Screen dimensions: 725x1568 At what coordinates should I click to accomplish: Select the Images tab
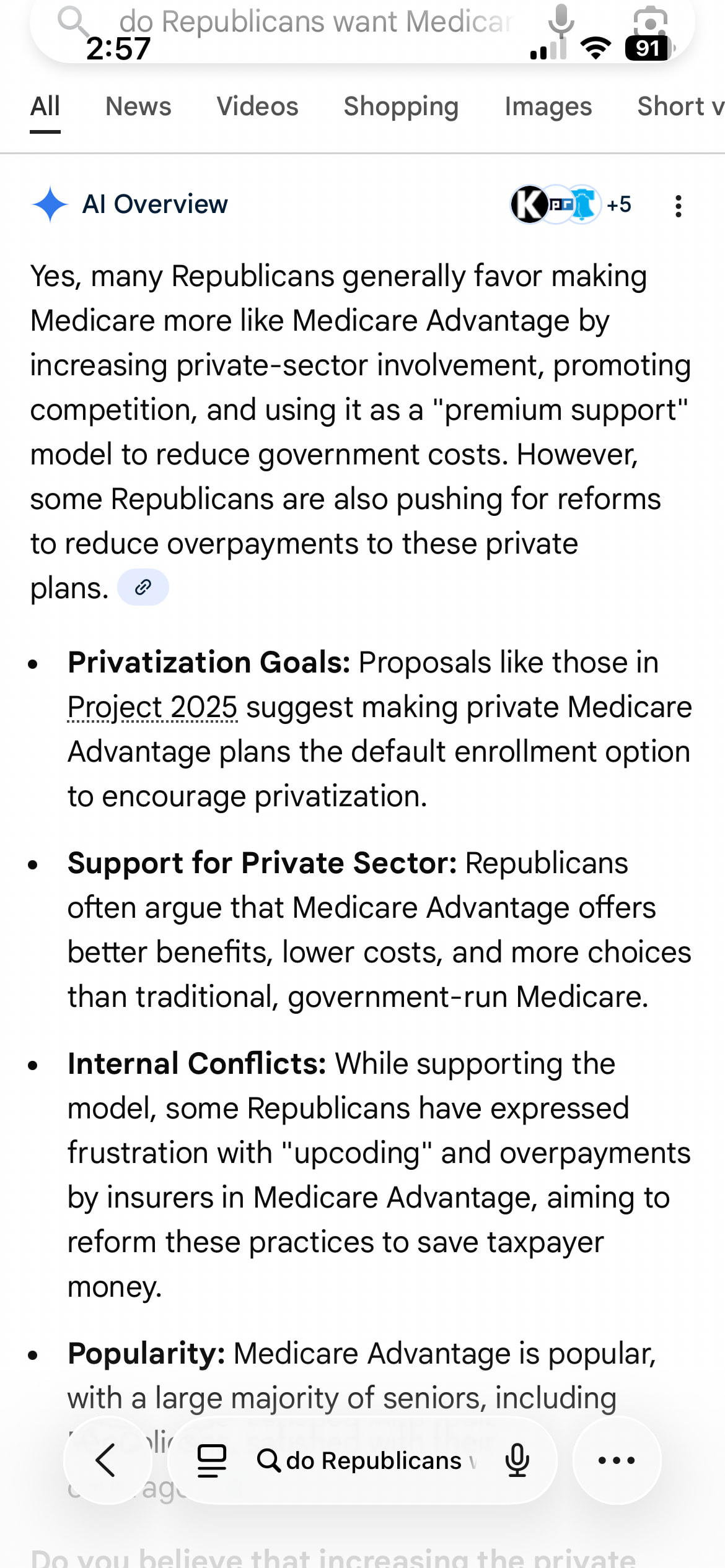tap(548, 107)
